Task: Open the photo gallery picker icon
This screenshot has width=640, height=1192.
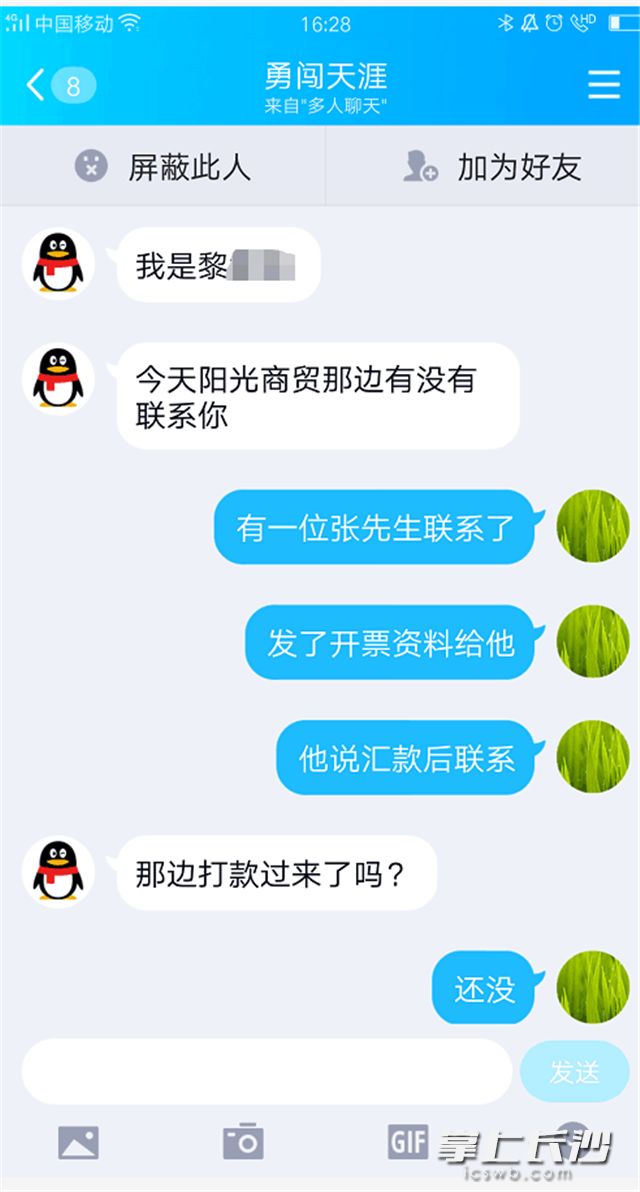Action: pos(78,1141)
